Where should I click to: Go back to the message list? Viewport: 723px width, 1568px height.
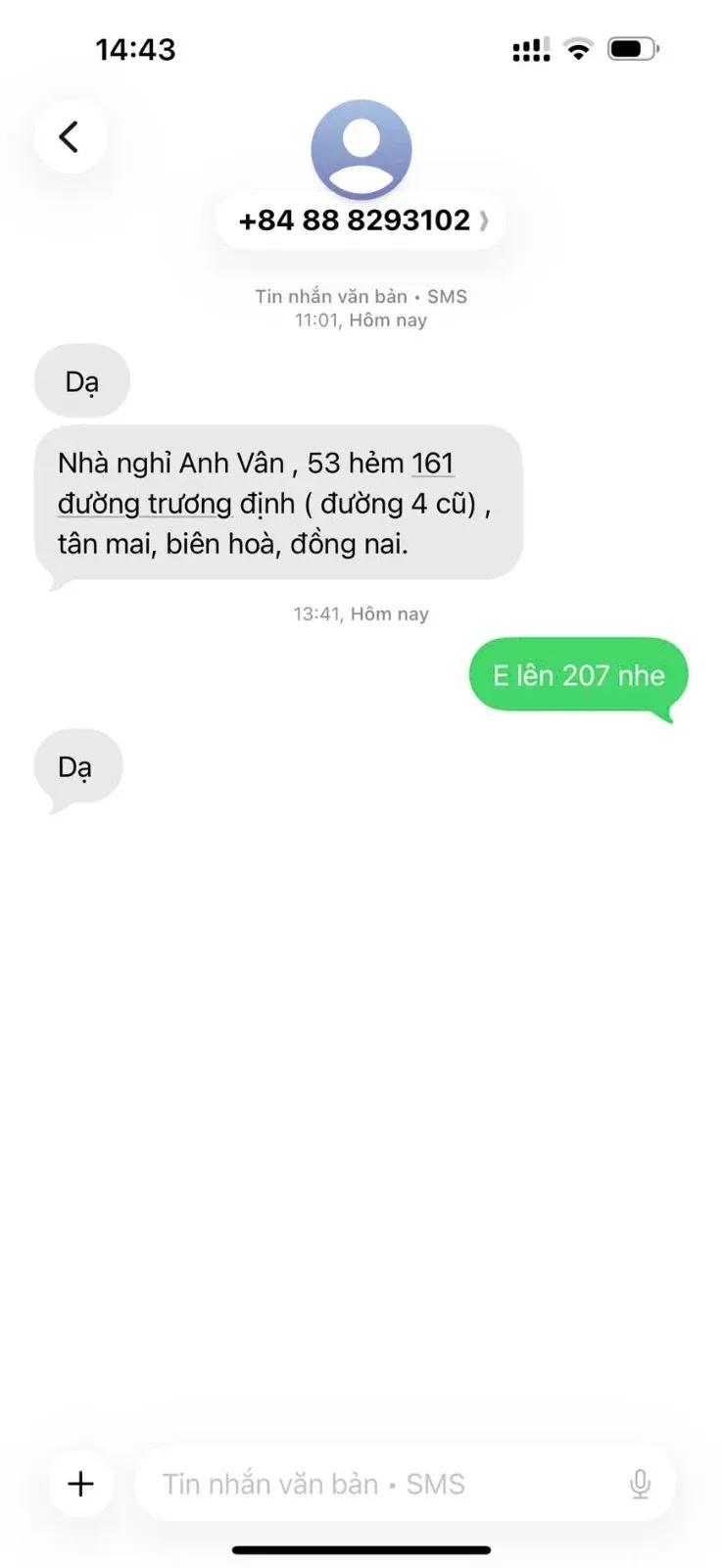tap(70, 136)
